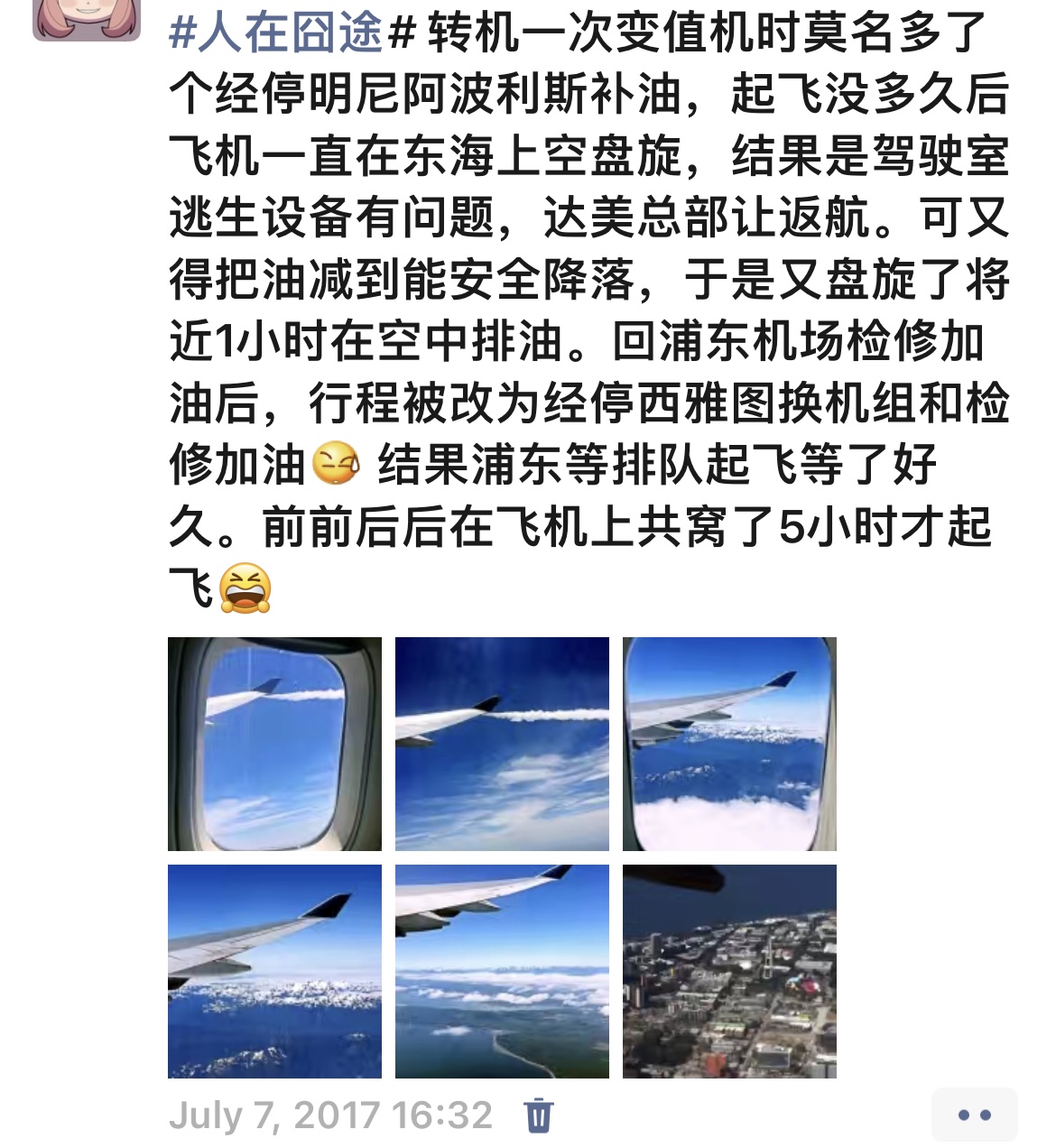The image size is (1056, 1148).
Task: Delete this post with the trash icon
Action: point(539,1116)
